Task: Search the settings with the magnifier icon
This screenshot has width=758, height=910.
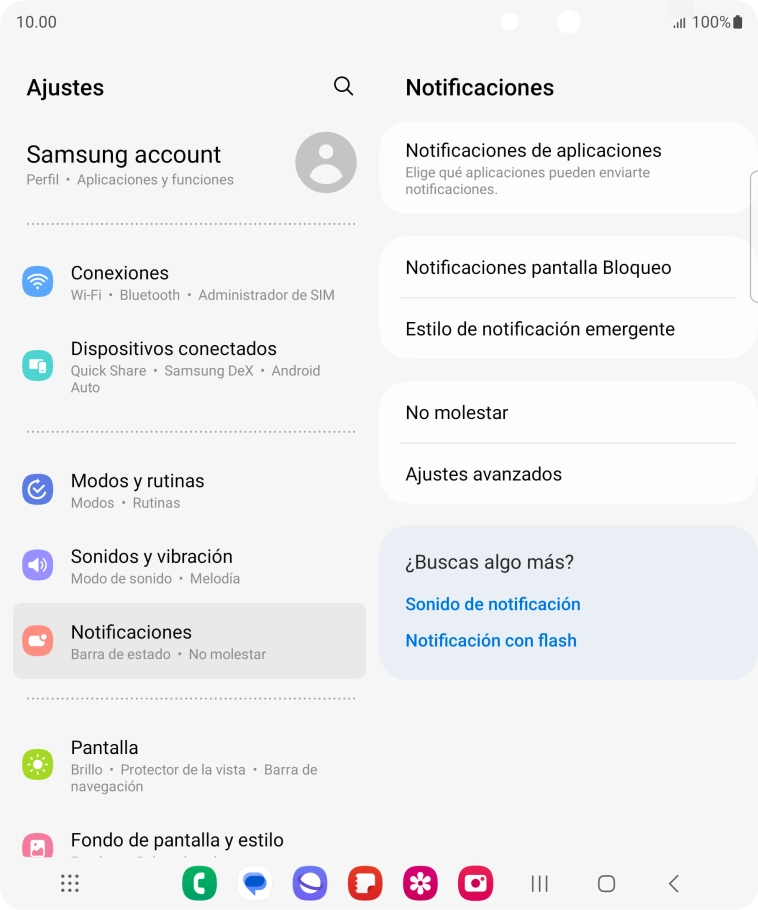Action: click(343, 87)
